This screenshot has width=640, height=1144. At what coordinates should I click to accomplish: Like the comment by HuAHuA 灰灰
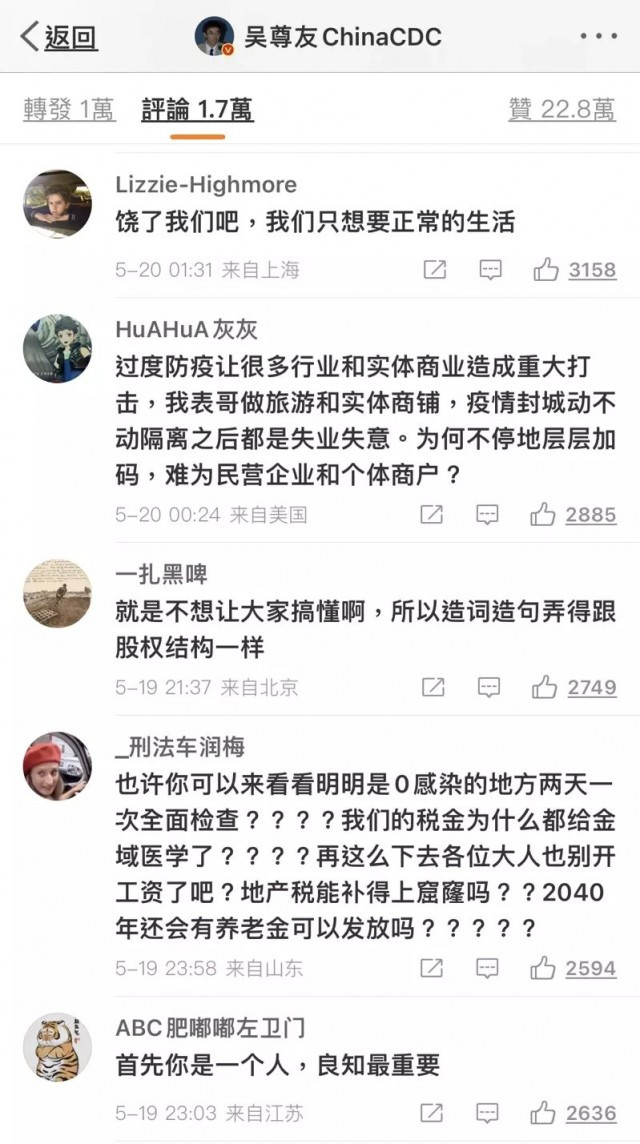click(x=544, y=515)
